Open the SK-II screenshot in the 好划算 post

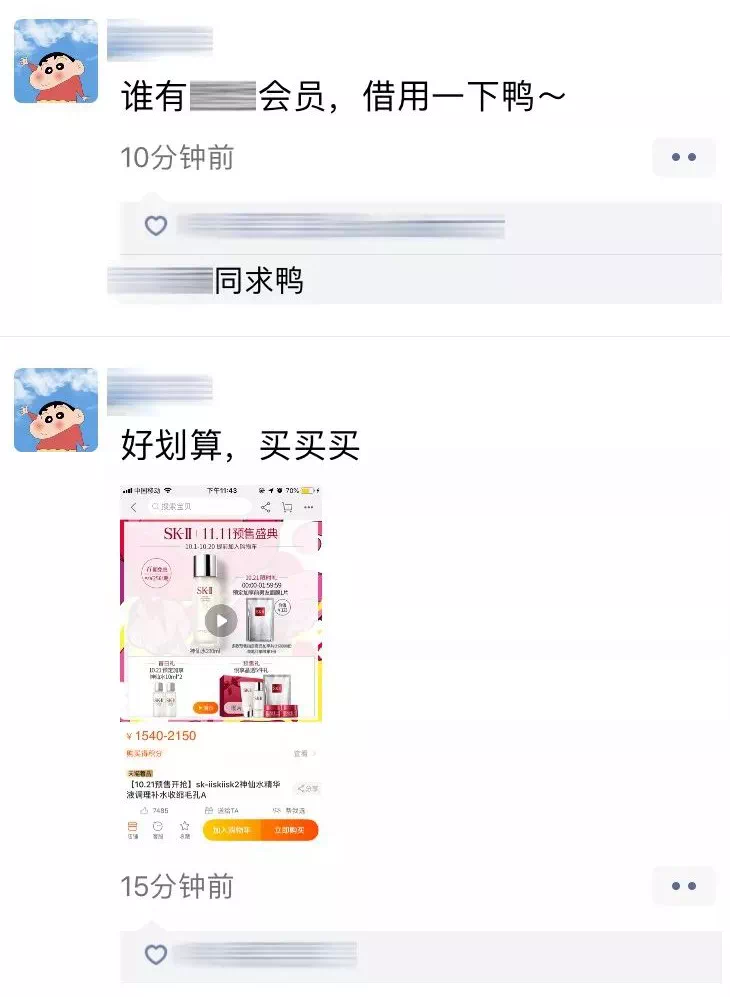221,664
